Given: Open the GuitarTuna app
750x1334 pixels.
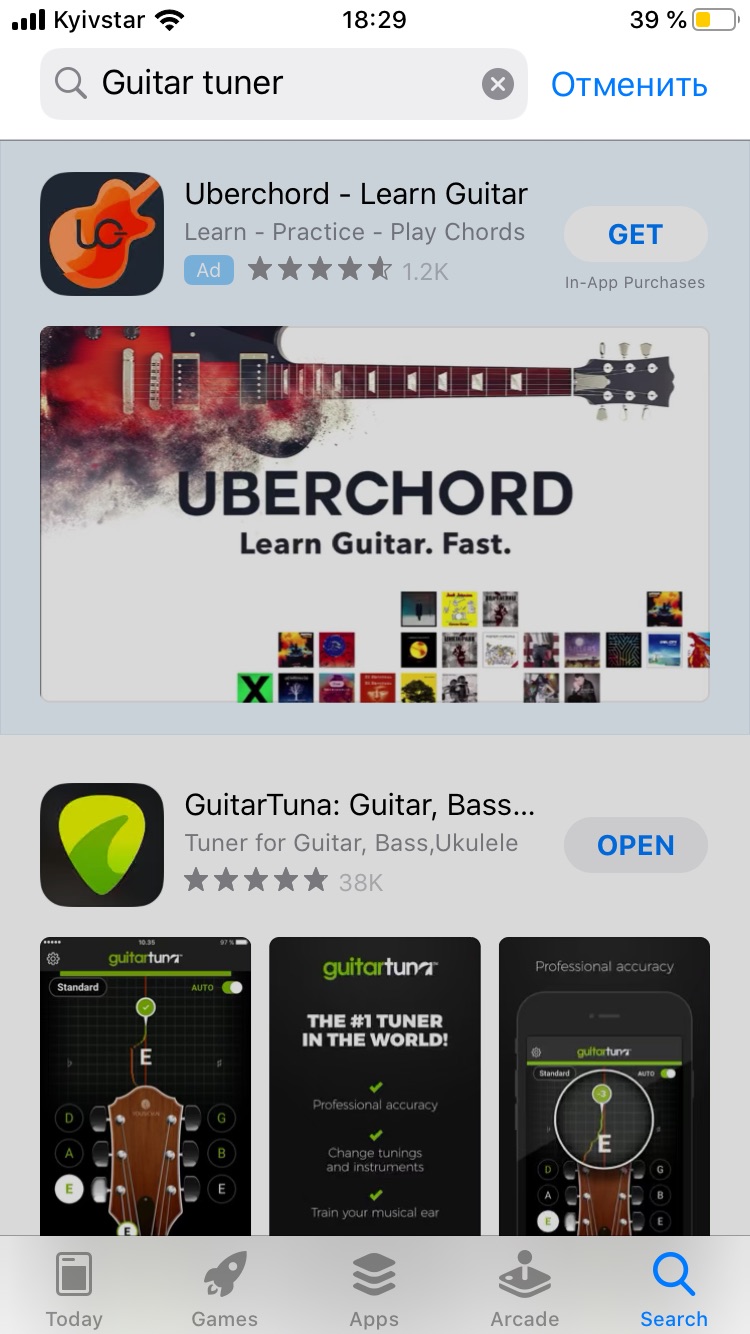Looking at the screenshot, I should 635,845.
